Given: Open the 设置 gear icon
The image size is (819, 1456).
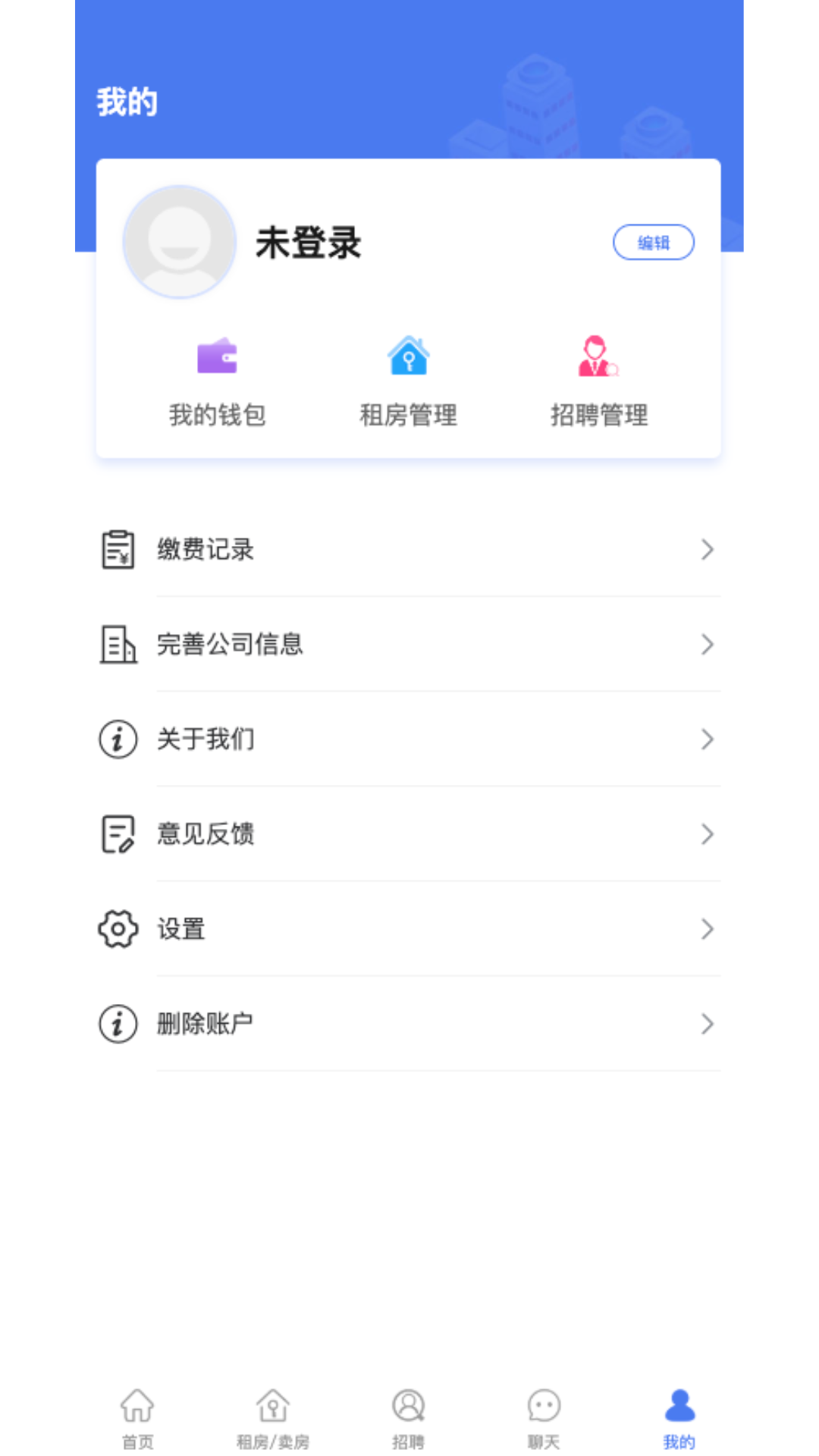Looking at the screenshot, I should (117, 929).
